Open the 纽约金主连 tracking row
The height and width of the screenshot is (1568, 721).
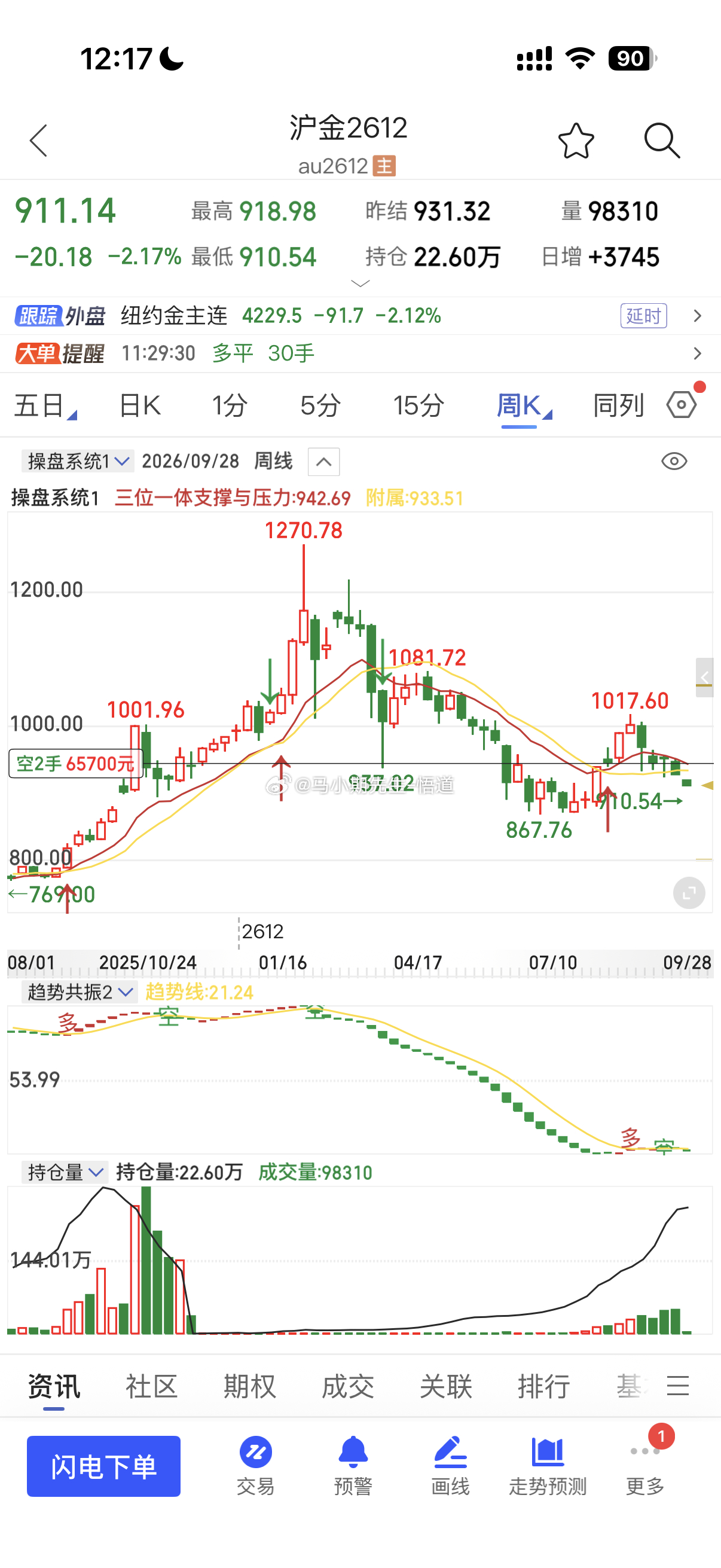coord(360,316)
